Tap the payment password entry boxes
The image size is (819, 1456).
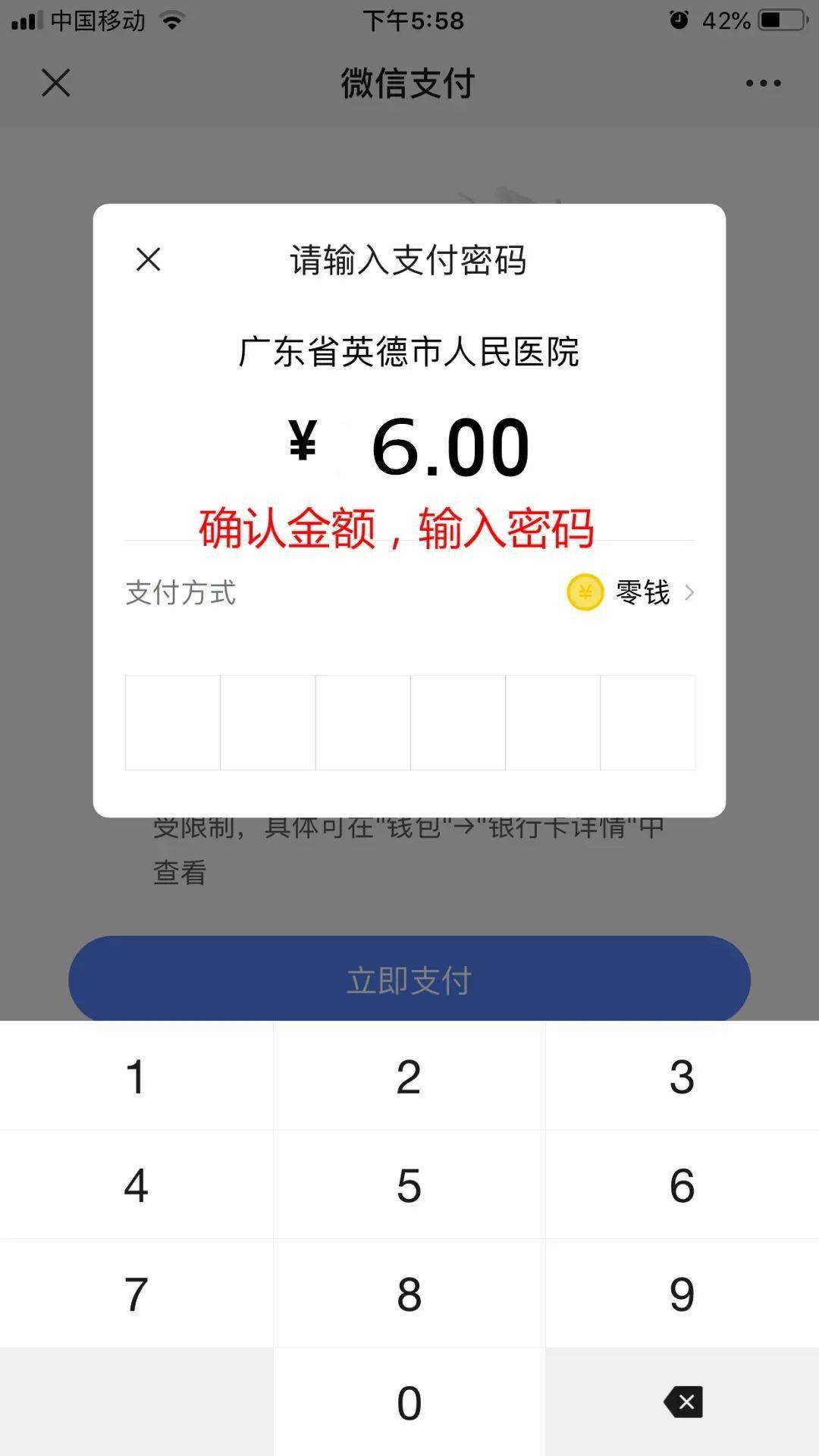pos(410,723)
